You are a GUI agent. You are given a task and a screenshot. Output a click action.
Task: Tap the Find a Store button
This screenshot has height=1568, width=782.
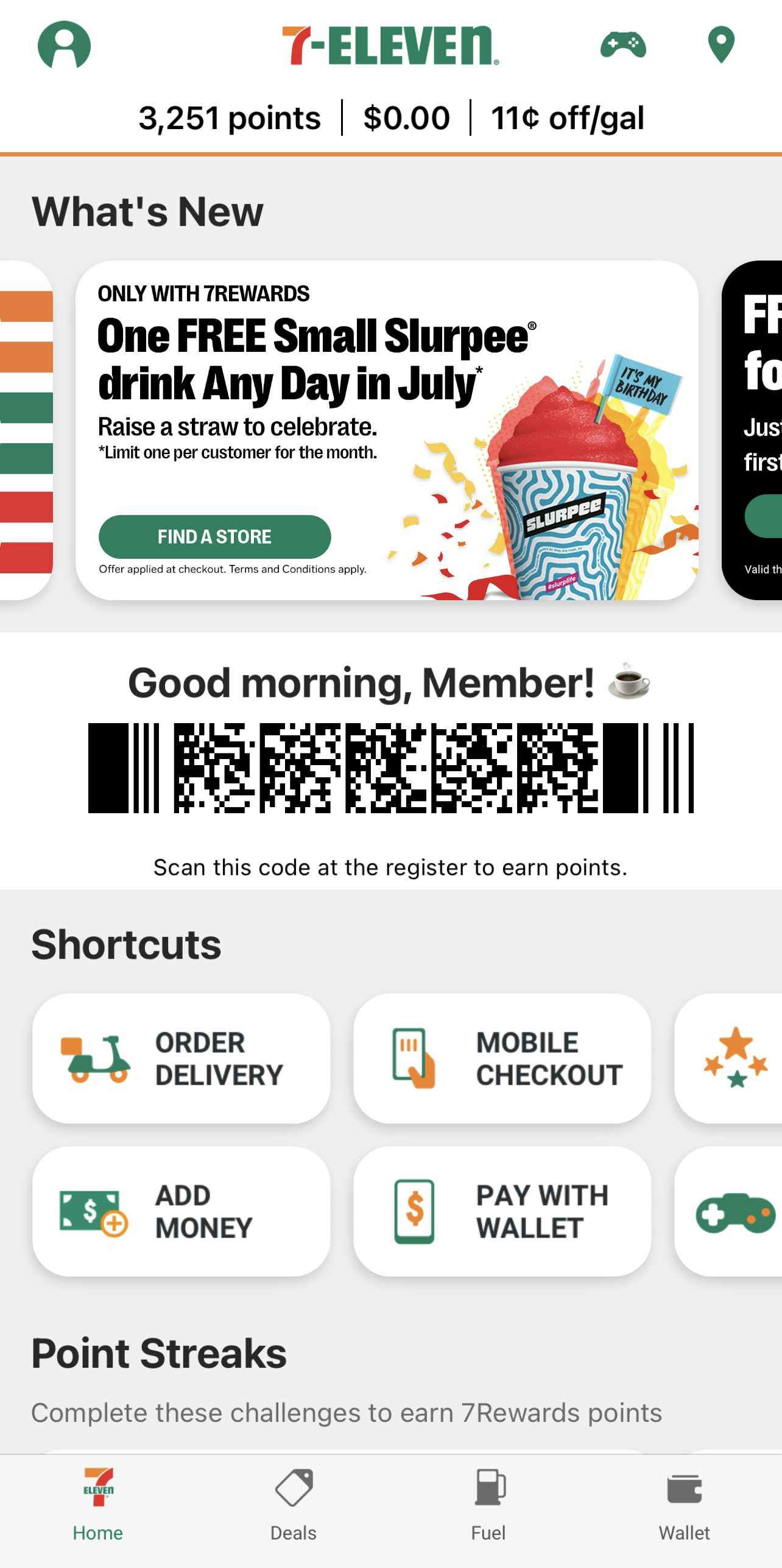tap(214, 536)
